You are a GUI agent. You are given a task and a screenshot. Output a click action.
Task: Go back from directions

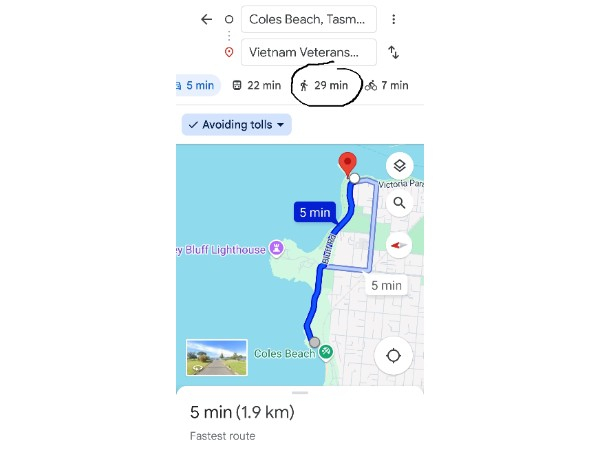pos(206,19)
